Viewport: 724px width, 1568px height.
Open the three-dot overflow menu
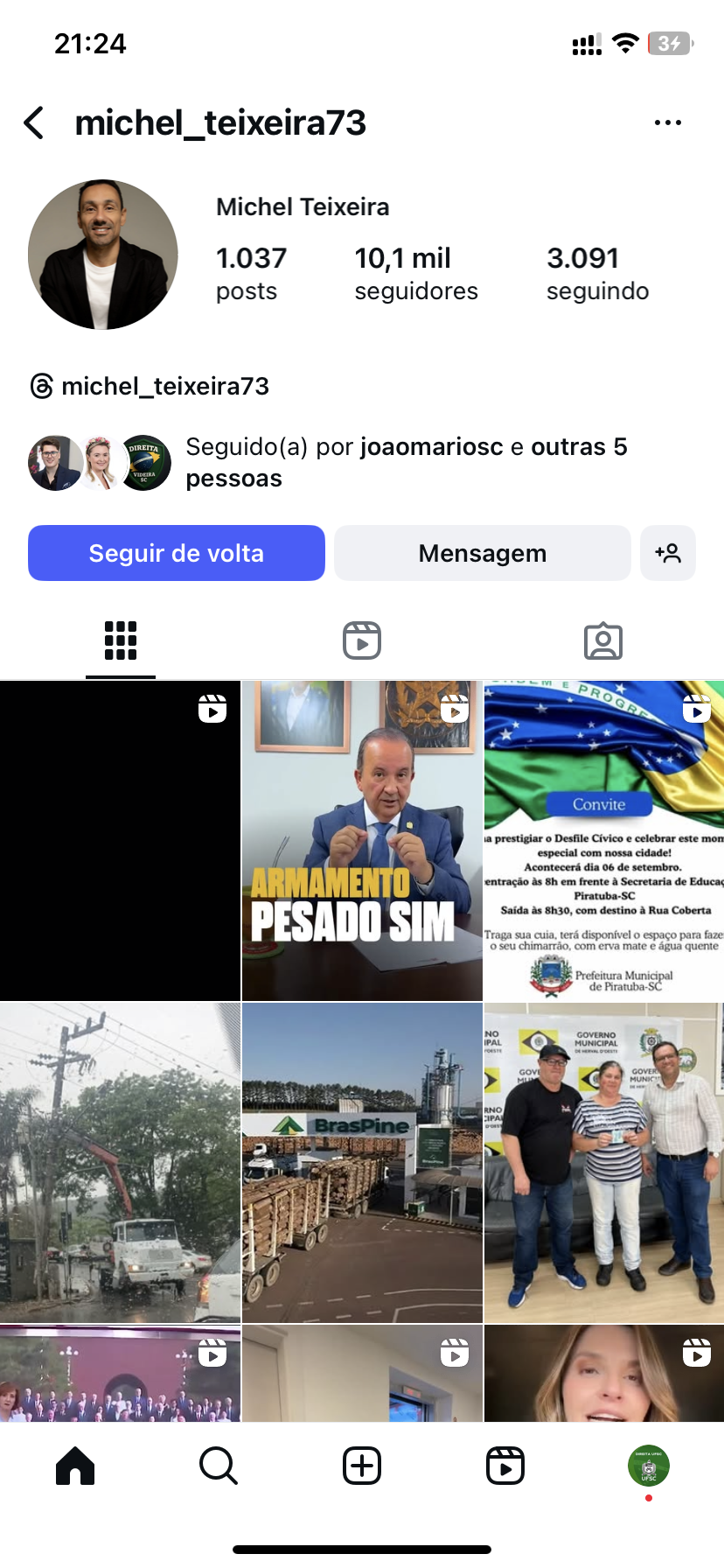coord(667,123)
